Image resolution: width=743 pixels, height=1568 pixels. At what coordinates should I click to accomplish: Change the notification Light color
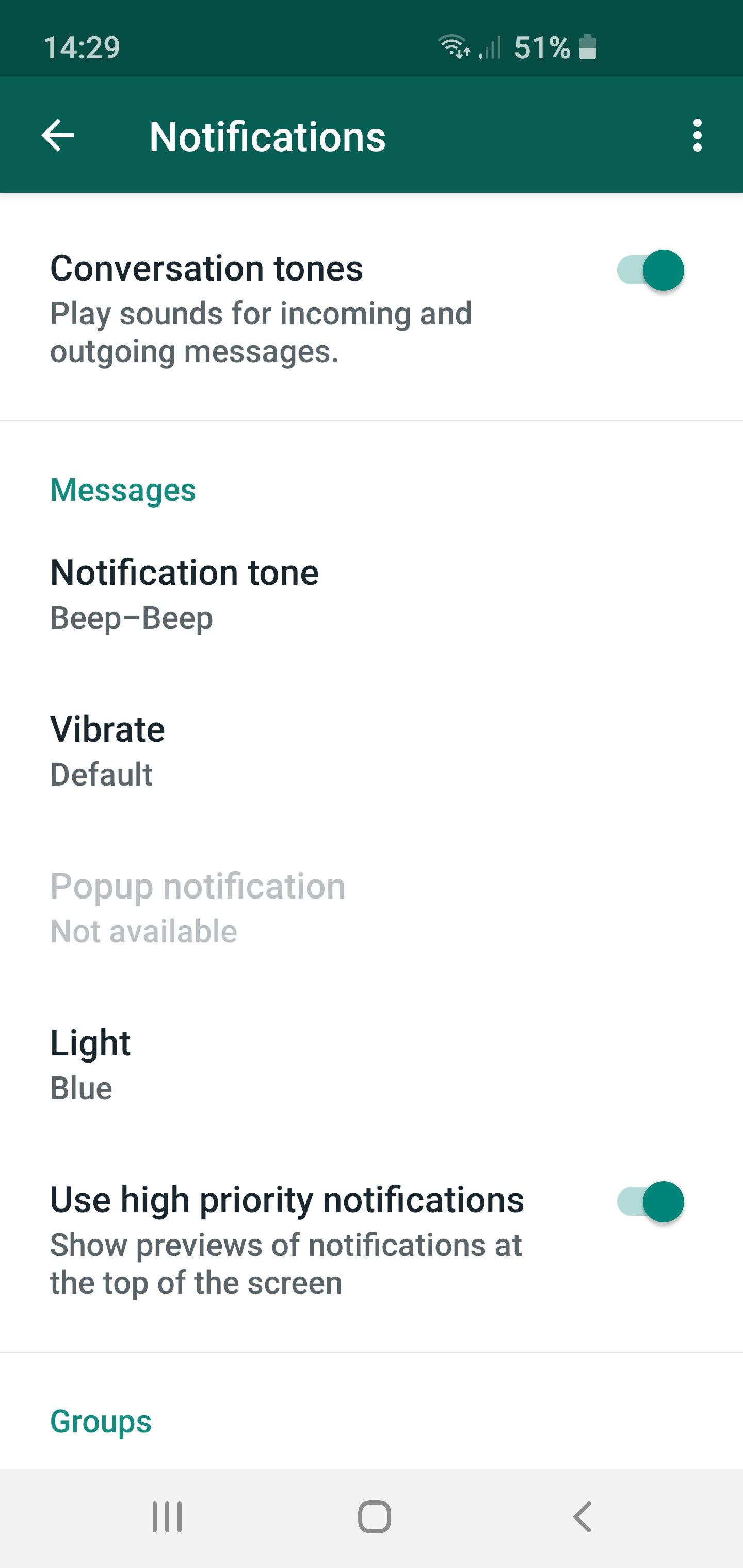point(90,1064)
